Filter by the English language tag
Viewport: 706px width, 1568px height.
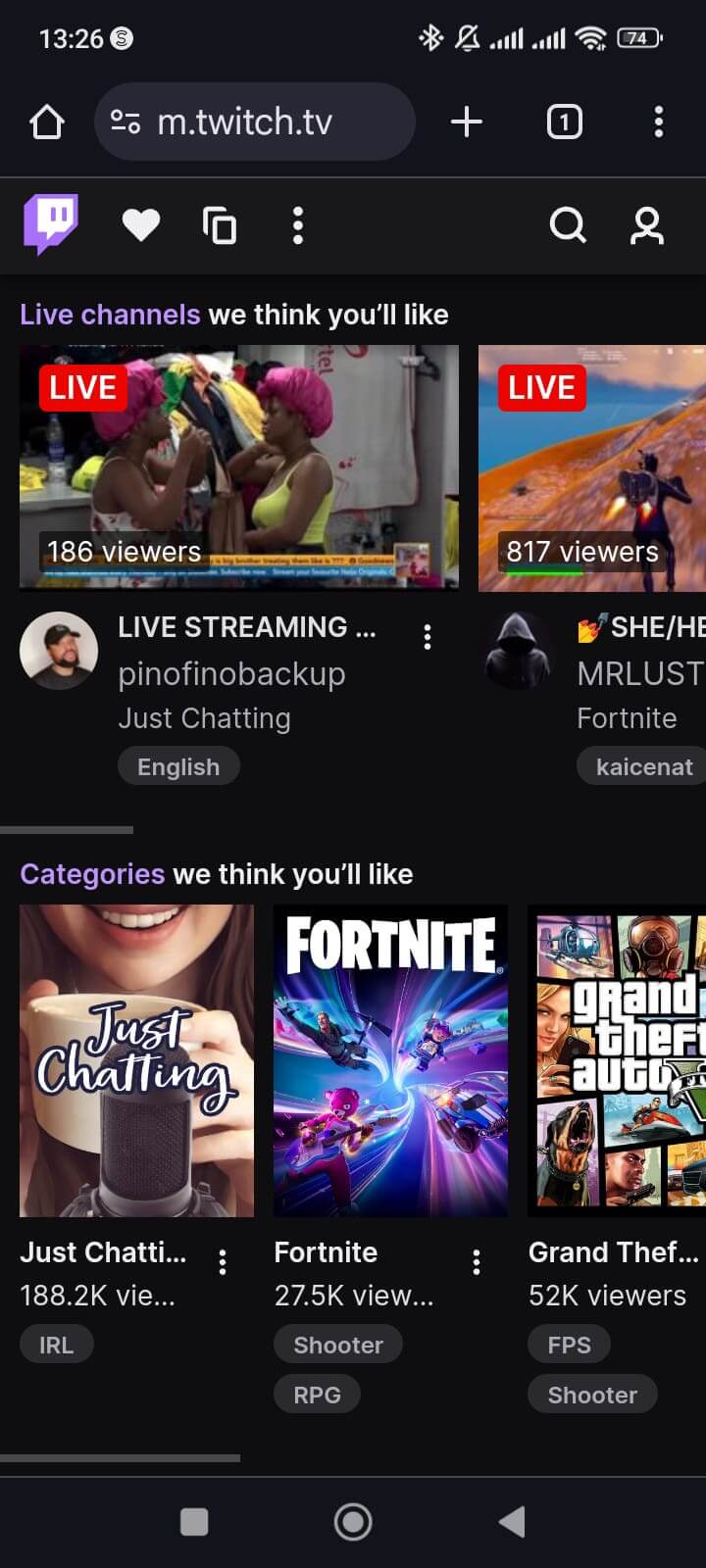(x=178, y=765)
